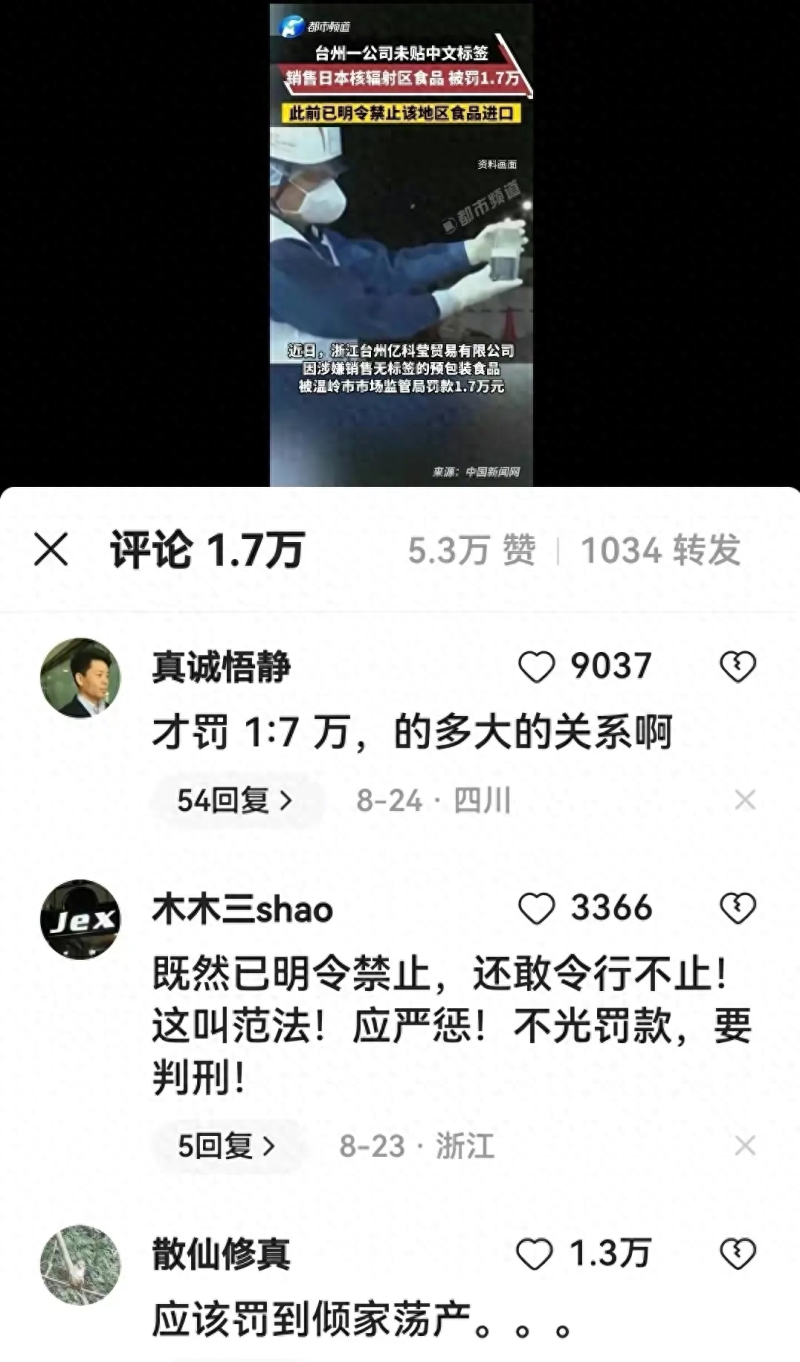View the 5.3万 likes list
Image resolution: width=800 pixels, height=1362 pixels.
[x=471, y=550]
